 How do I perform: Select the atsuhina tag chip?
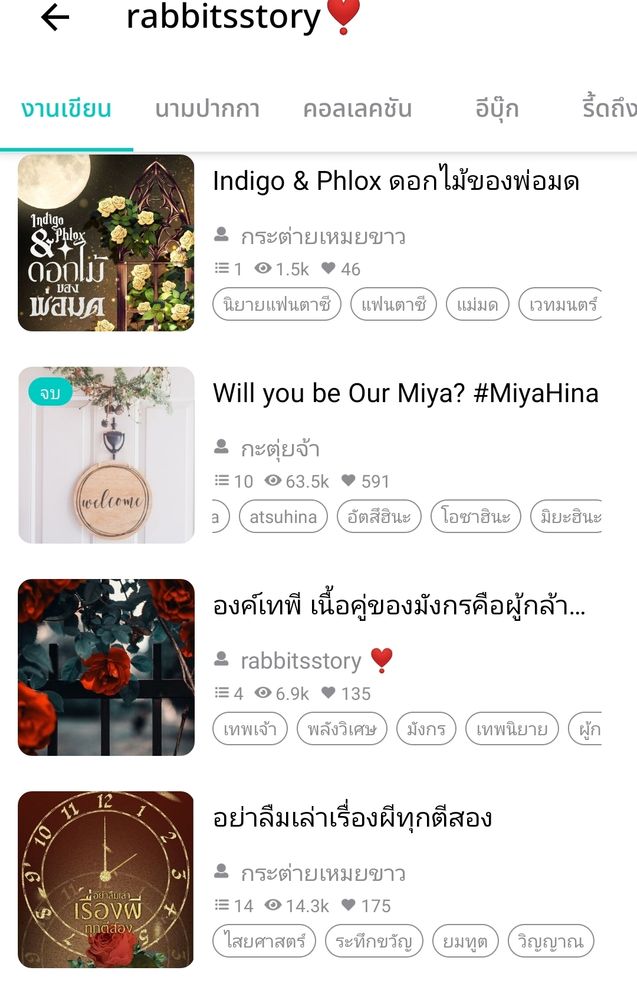[284, 516]
